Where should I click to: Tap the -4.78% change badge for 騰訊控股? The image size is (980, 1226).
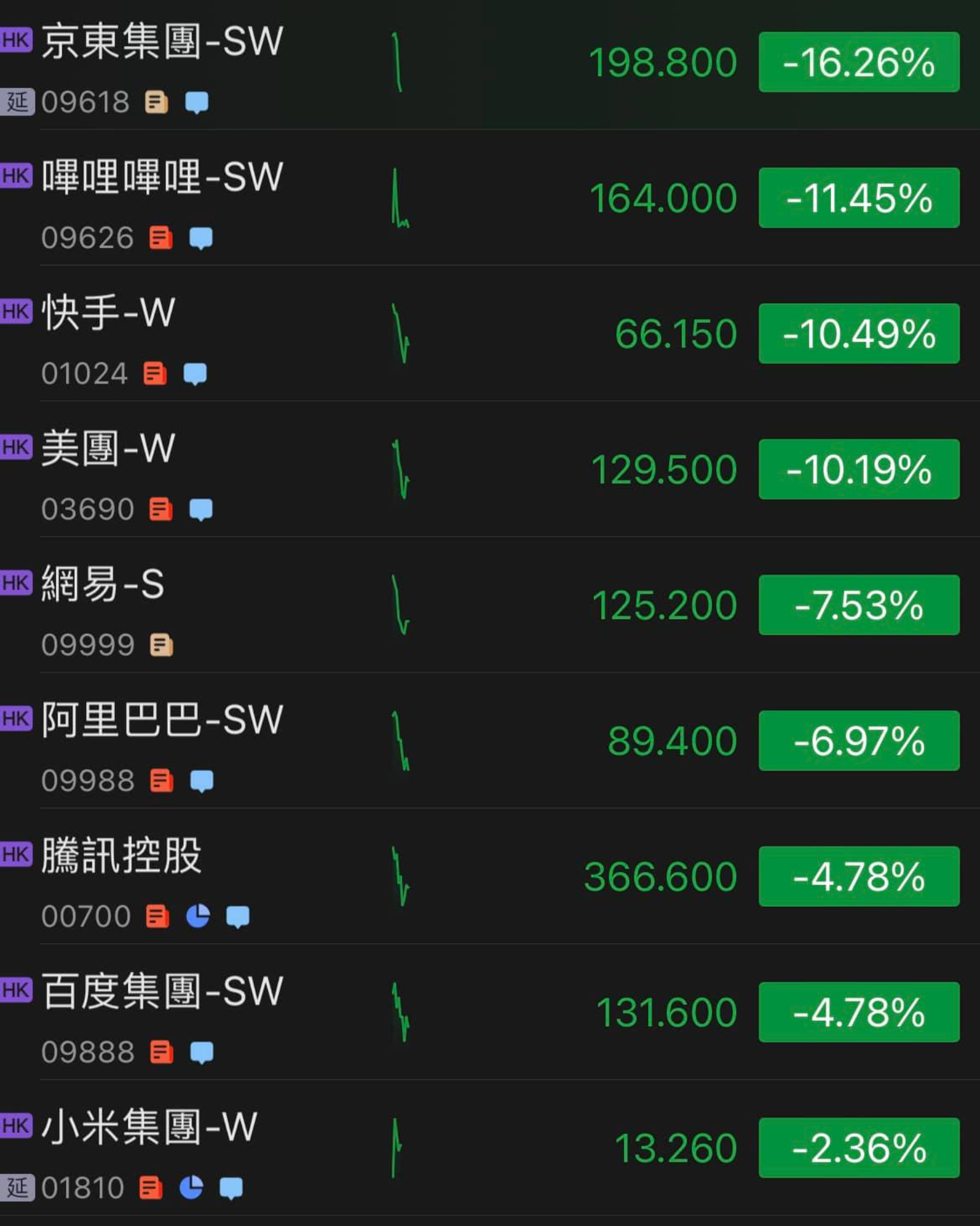[859, 876]
